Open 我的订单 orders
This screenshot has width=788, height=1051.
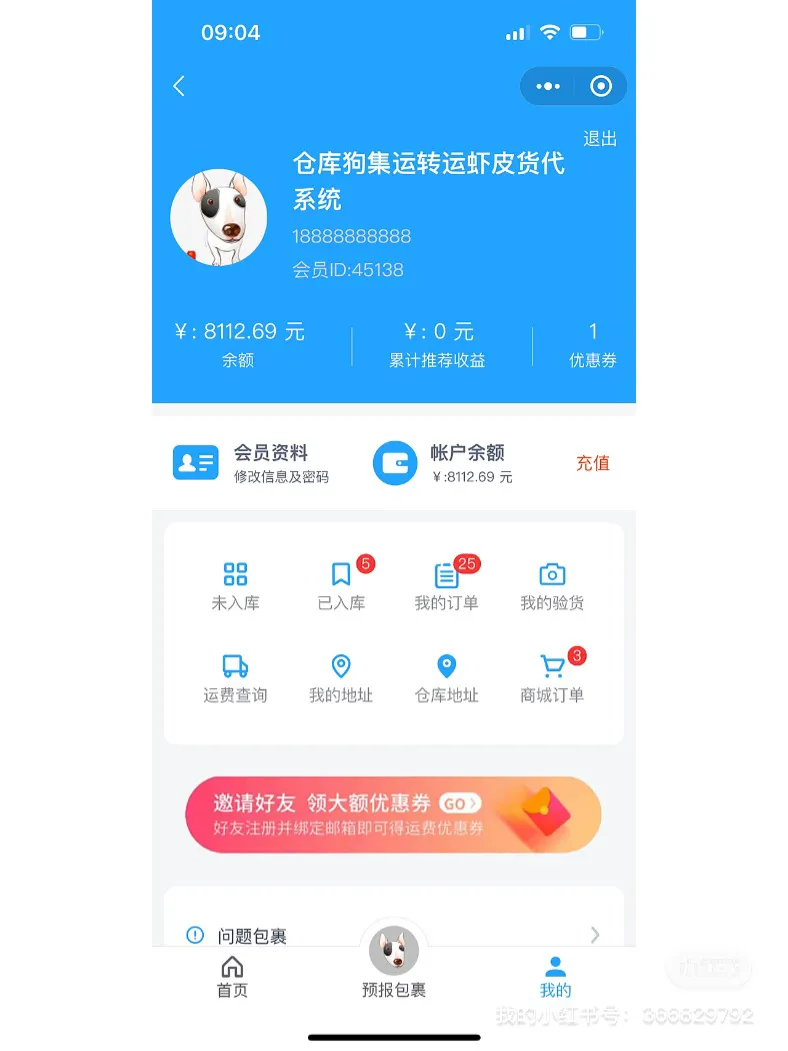(x=446, y=586)
